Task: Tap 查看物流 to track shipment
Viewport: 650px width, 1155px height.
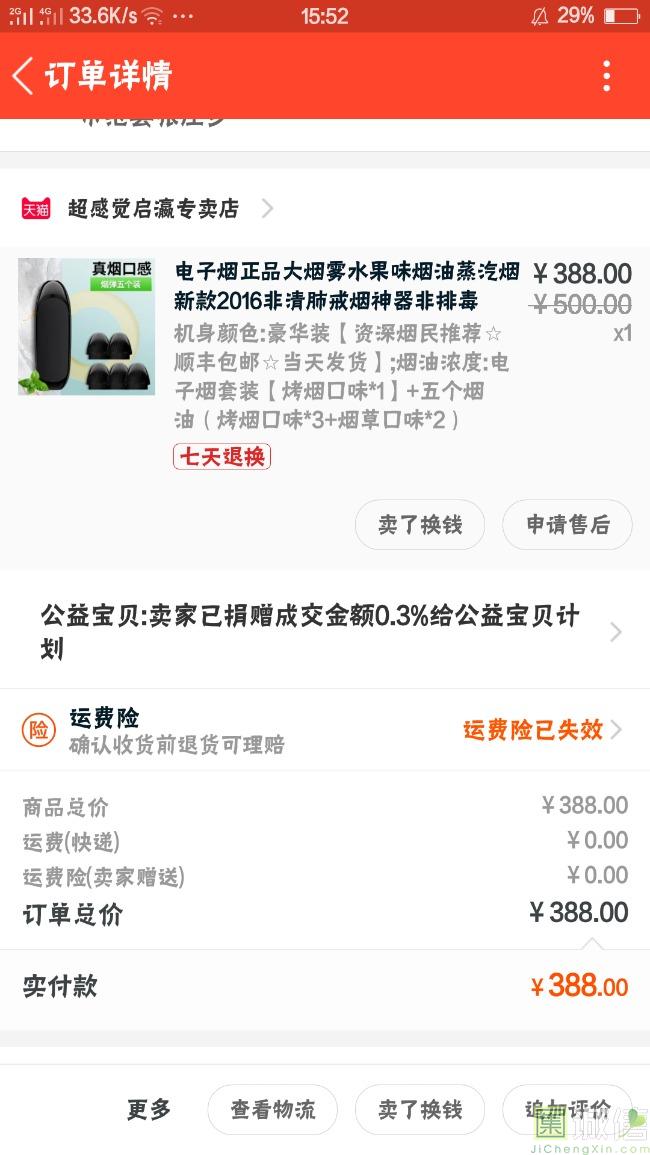Action: click(273, 1109)
